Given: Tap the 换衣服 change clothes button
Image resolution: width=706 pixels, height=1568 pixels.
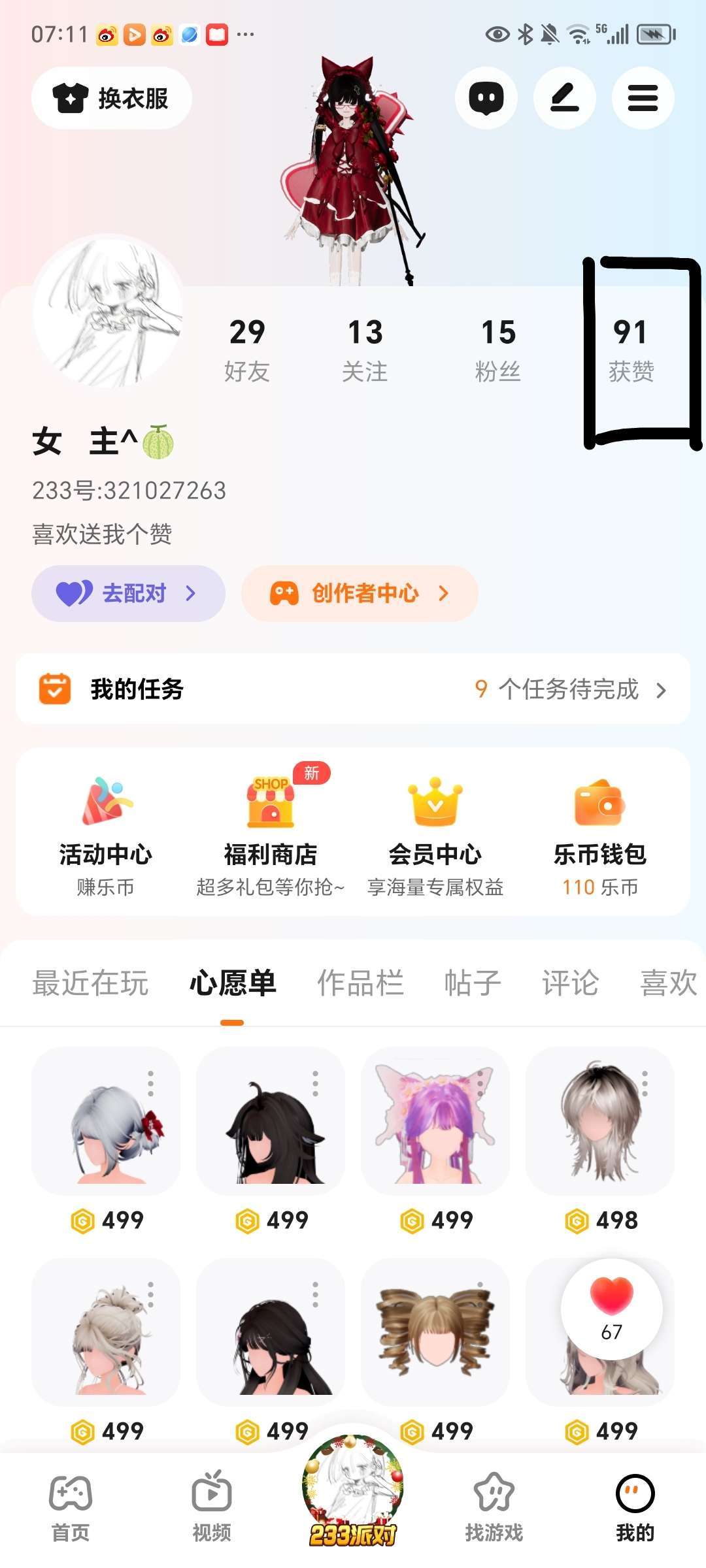Looking at the screenshot, I should point(112,99).
